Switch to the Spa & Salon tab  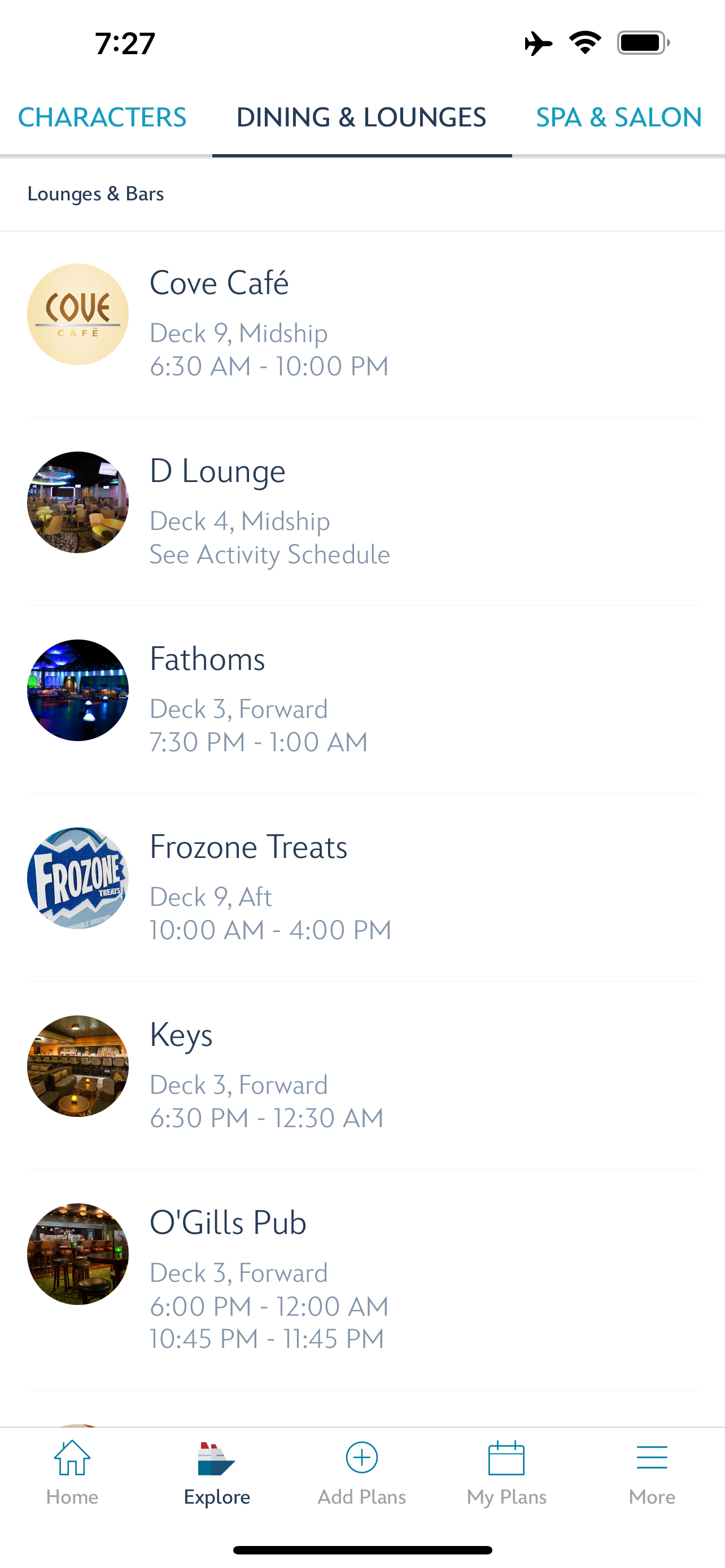618,117
